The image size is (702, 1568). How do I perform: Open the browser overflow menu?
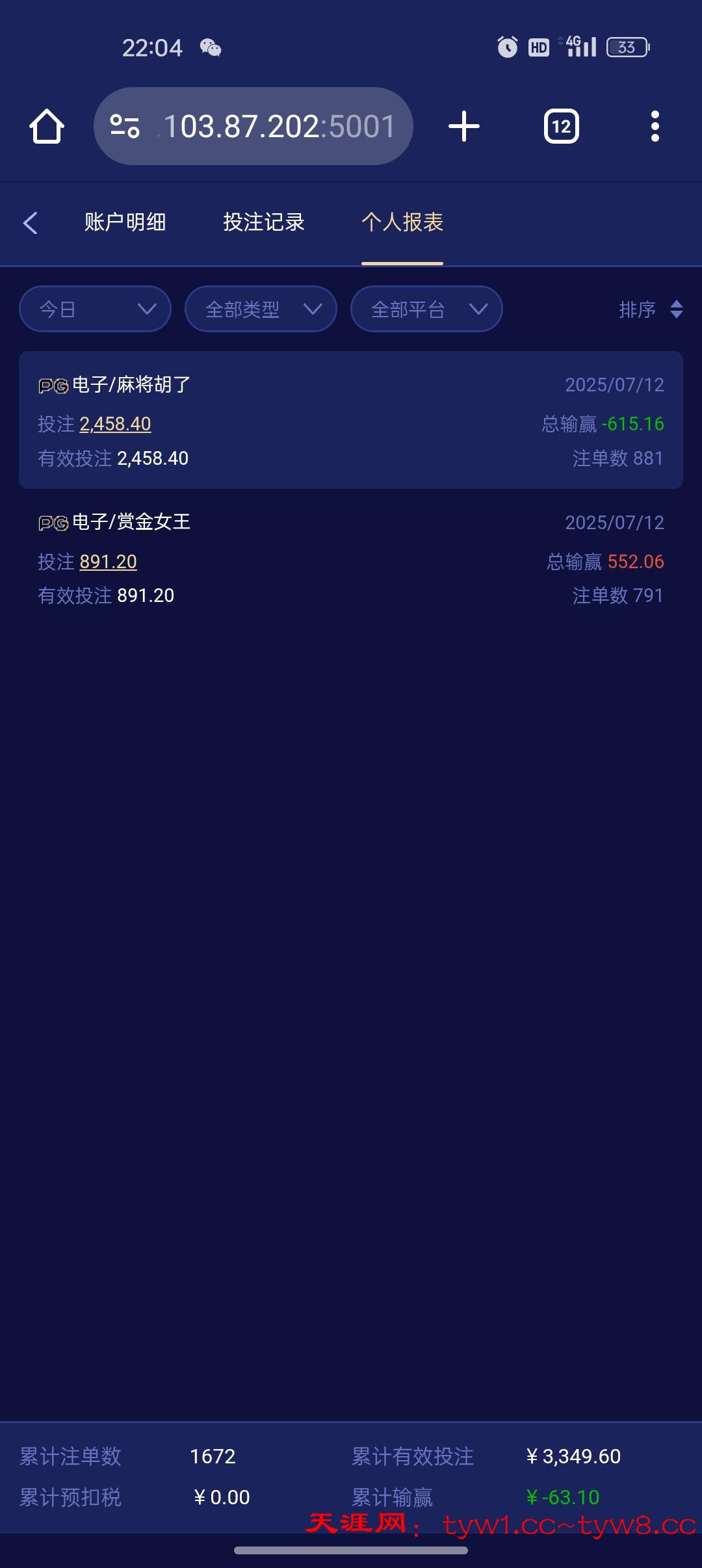pyautogui.click(x=655, y=126)
